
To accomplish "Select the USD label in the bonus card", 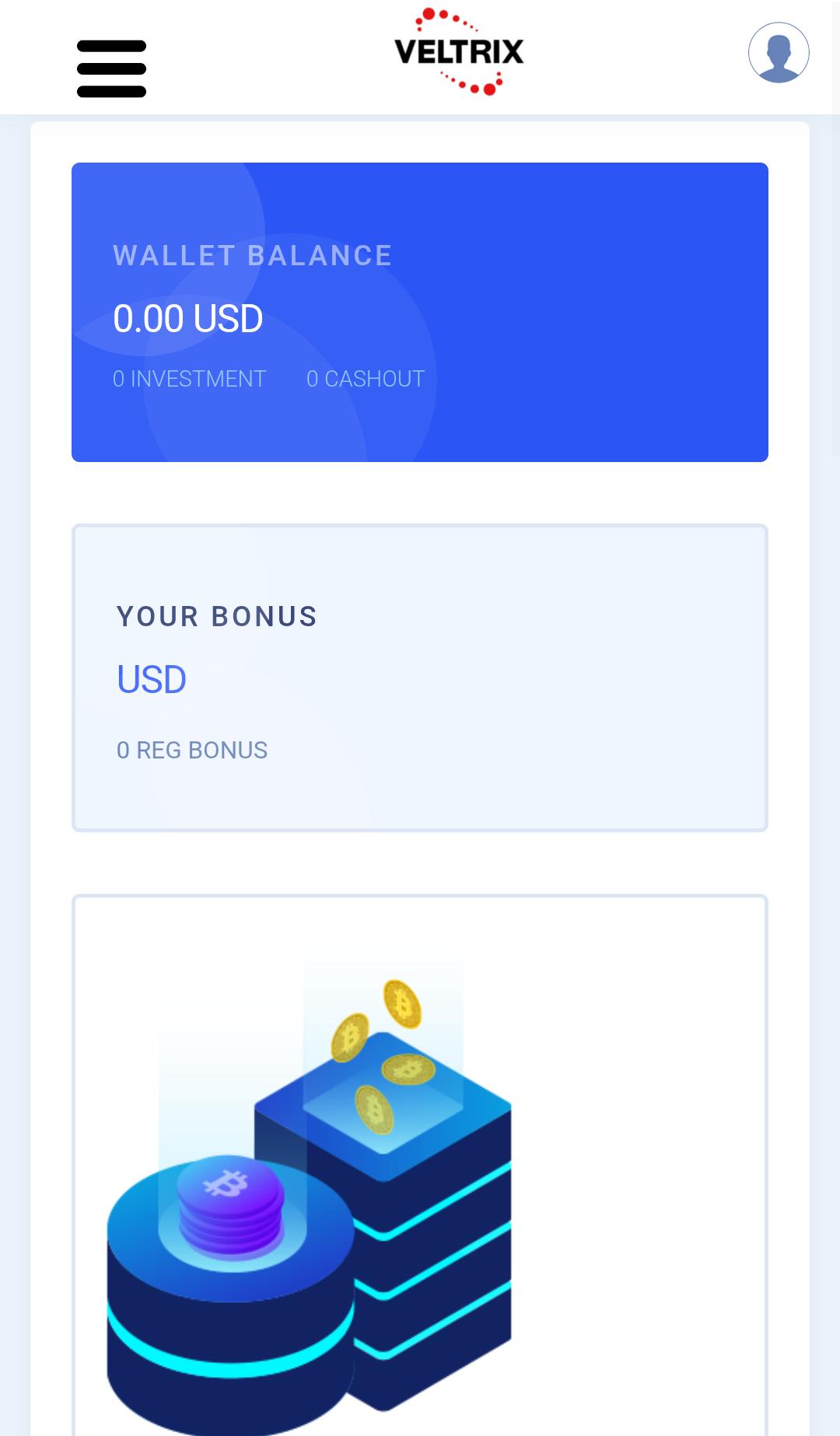I will [x=150, y=678].
